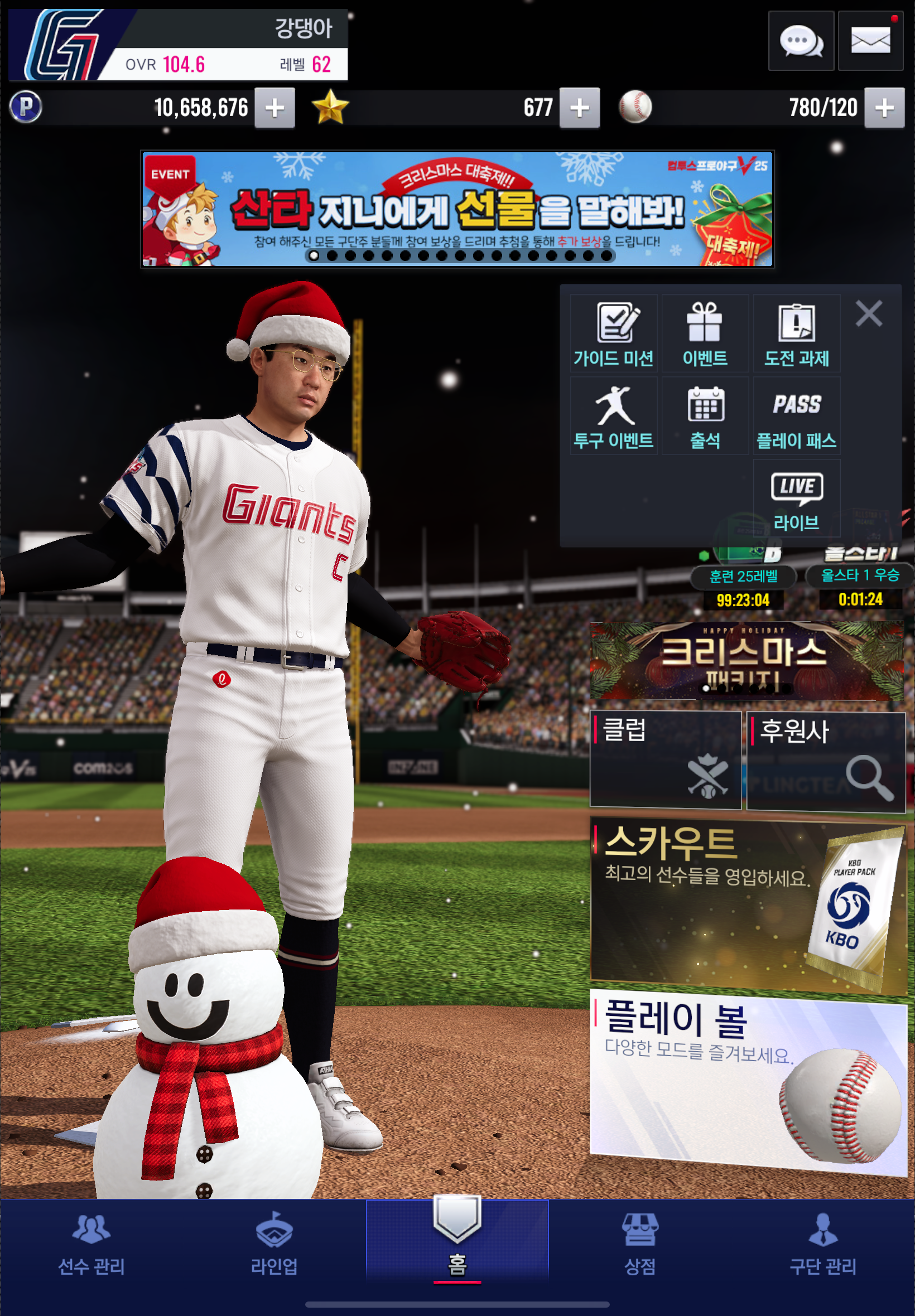
Task: Open the 클럽 card
Action: [665, 760]
